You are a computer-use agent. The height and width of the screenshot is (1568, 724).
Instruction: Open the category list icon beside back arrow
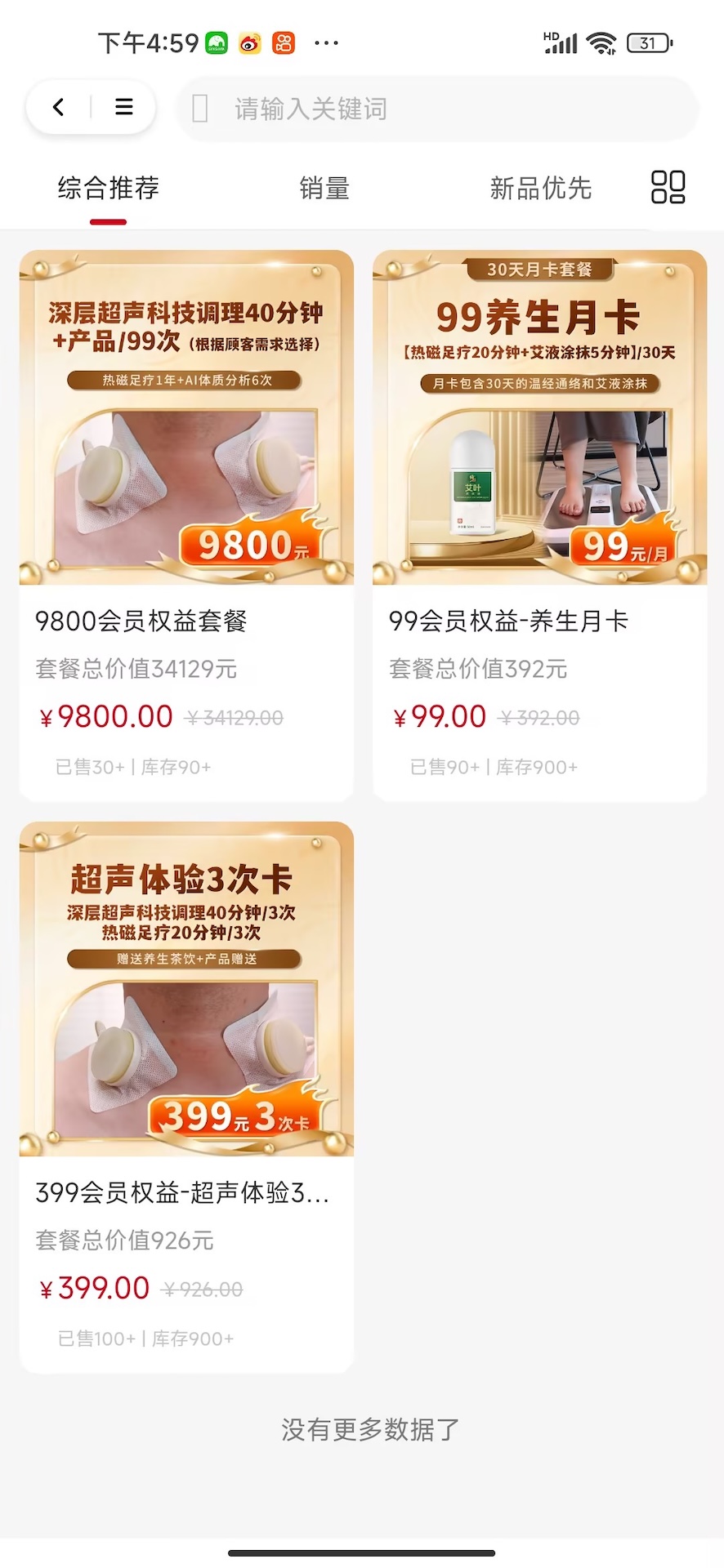[124, 107]
